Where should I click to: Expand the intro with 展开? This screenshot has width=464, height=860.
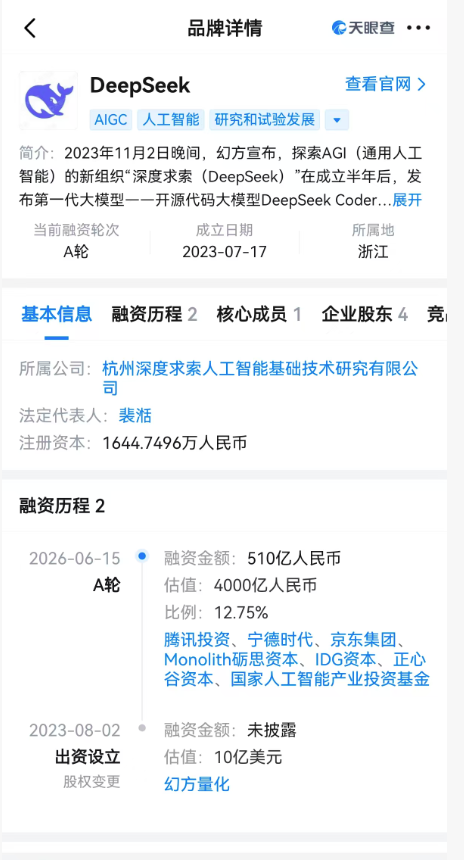click(407, 200)
